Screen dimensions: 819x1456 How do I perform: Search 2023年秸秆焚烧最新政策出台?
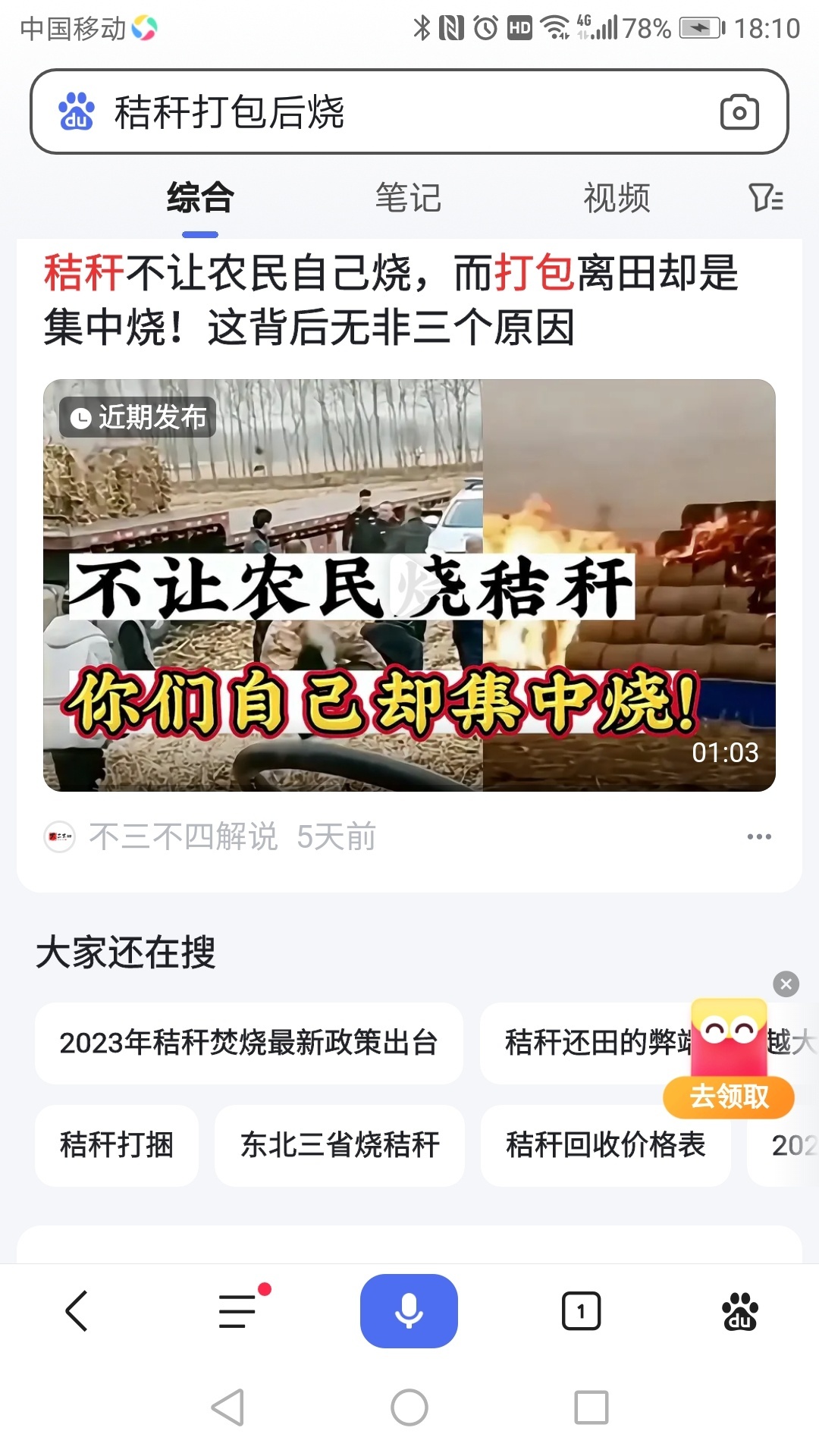tap(249, 1043)
